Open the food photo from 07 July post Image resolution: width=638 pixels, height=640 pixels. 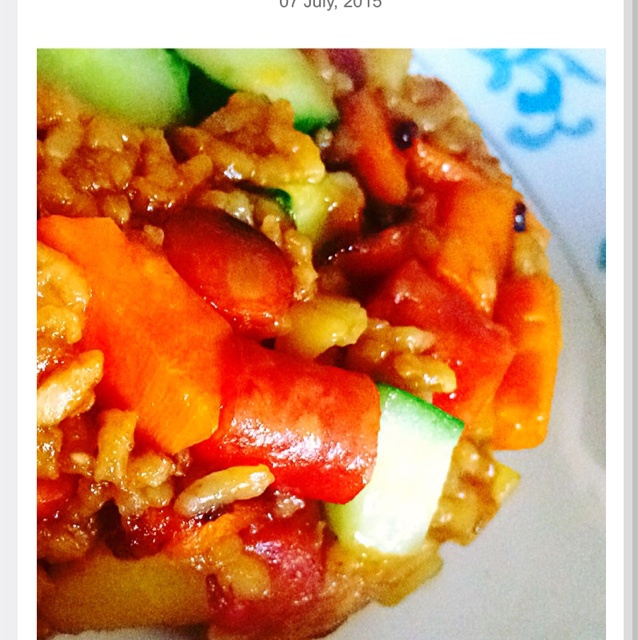tap(320, 340)
